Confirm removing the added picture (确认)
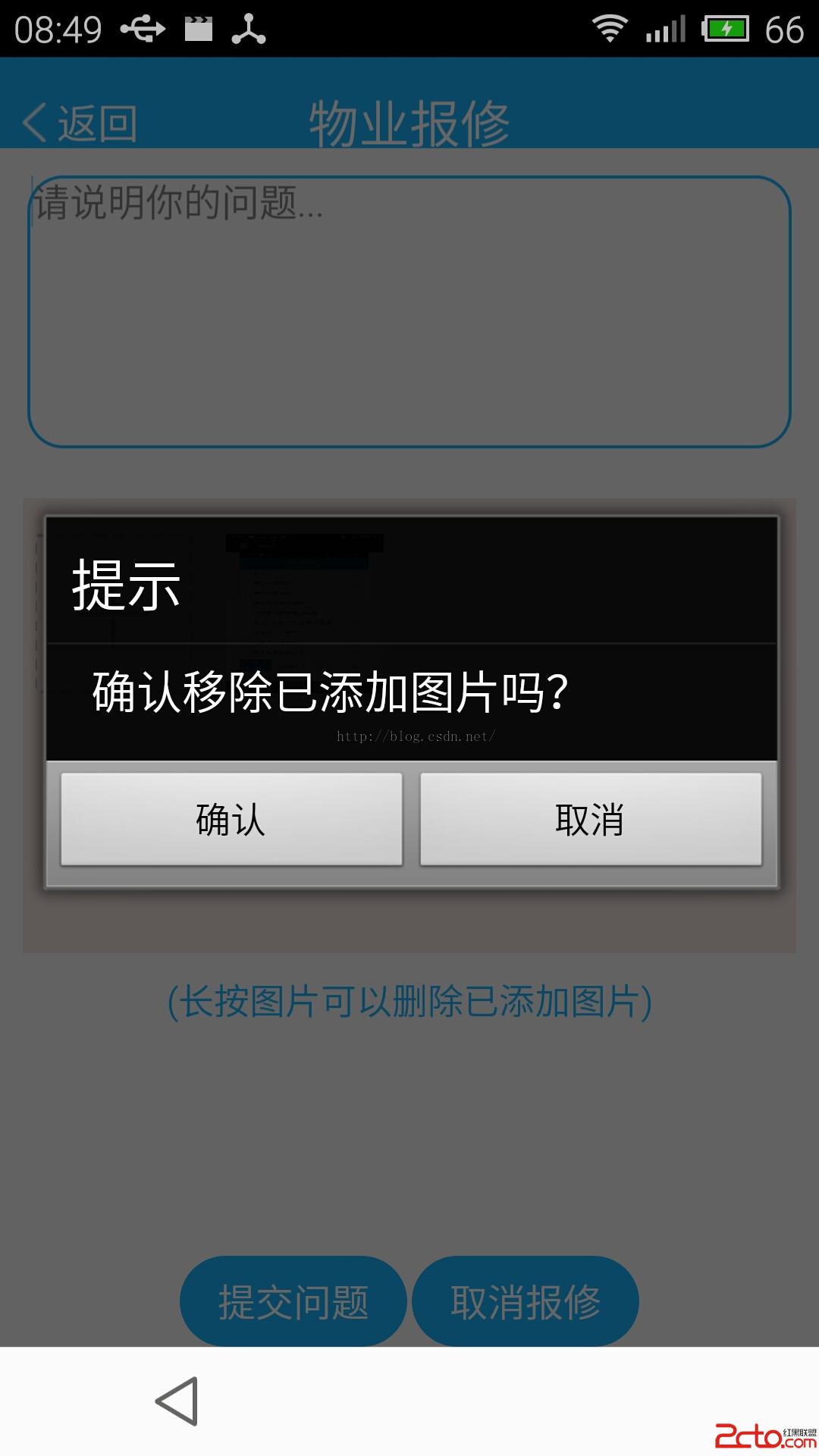Viewport: 819px width, 1456px height. [231, 819]
